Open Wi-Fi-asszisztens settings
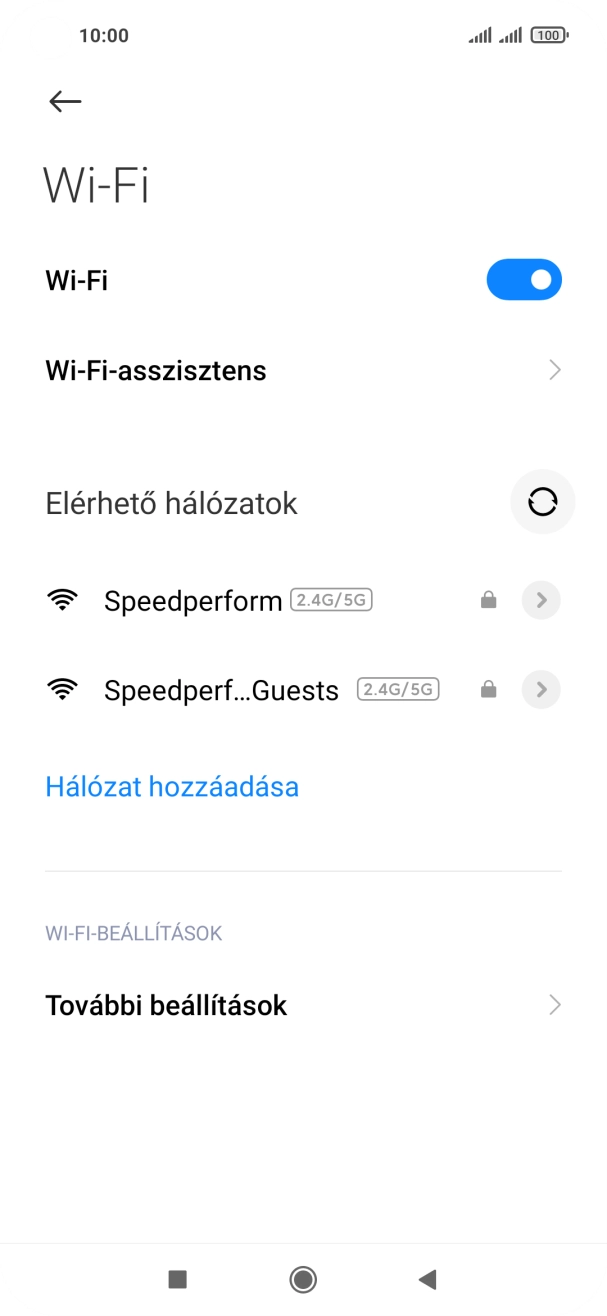607x1316 pixels. pos(303,371)
